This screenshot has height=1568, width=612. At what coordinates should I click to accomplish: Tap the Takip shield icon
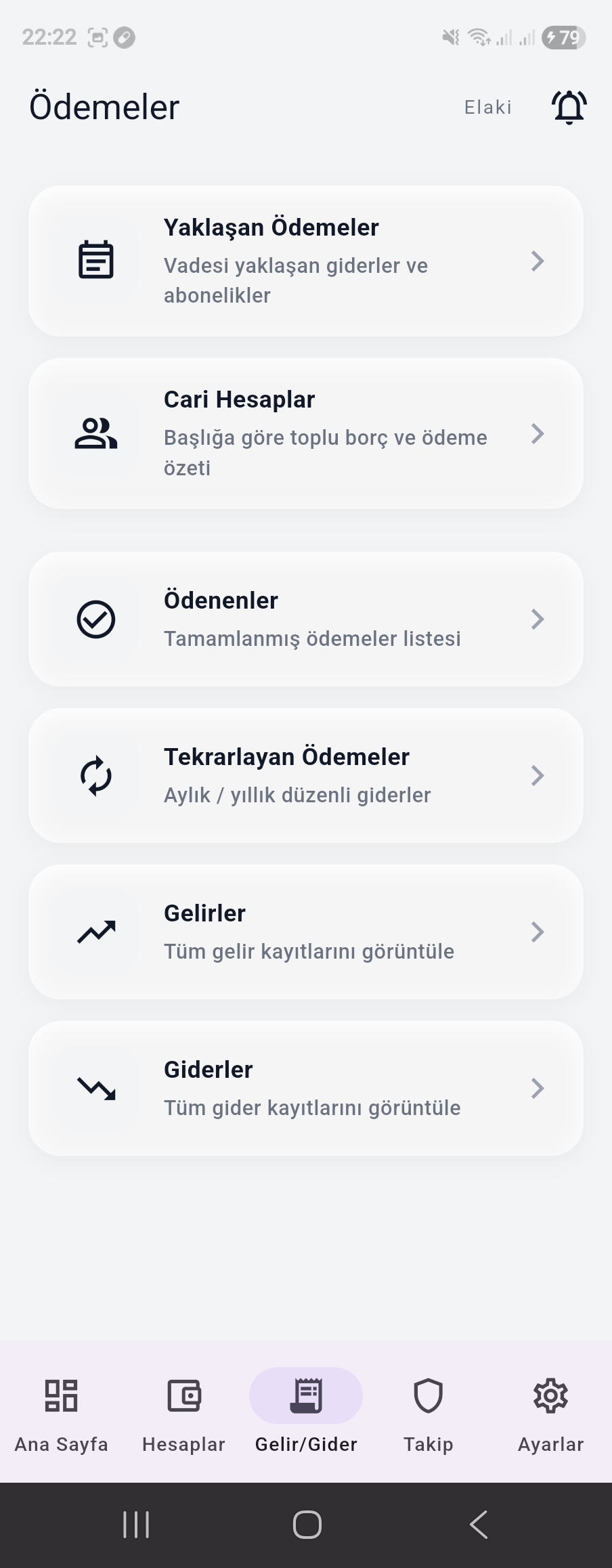tap(428, 1395)
